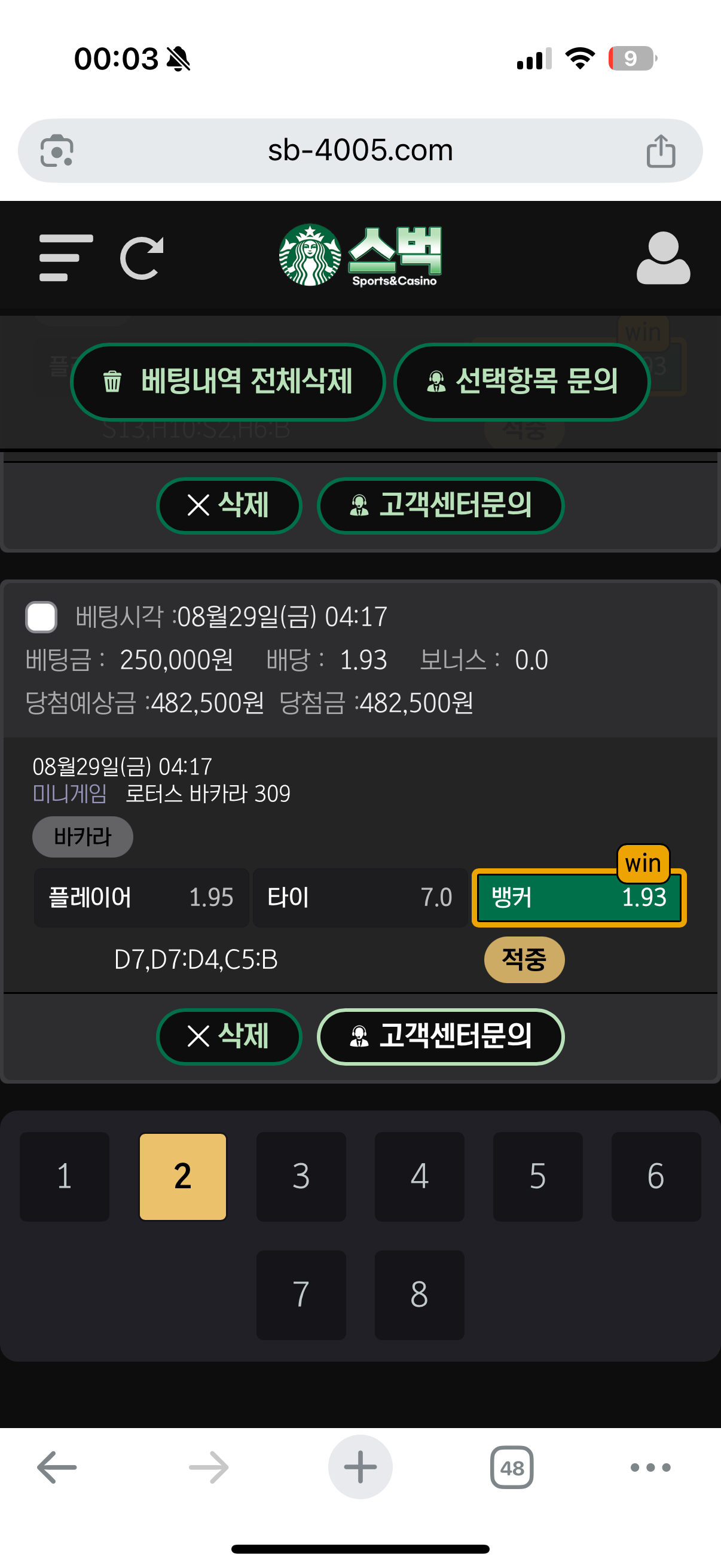The image size is (721, 1568).
Task: Open page 6
Action: (656, 1176)
